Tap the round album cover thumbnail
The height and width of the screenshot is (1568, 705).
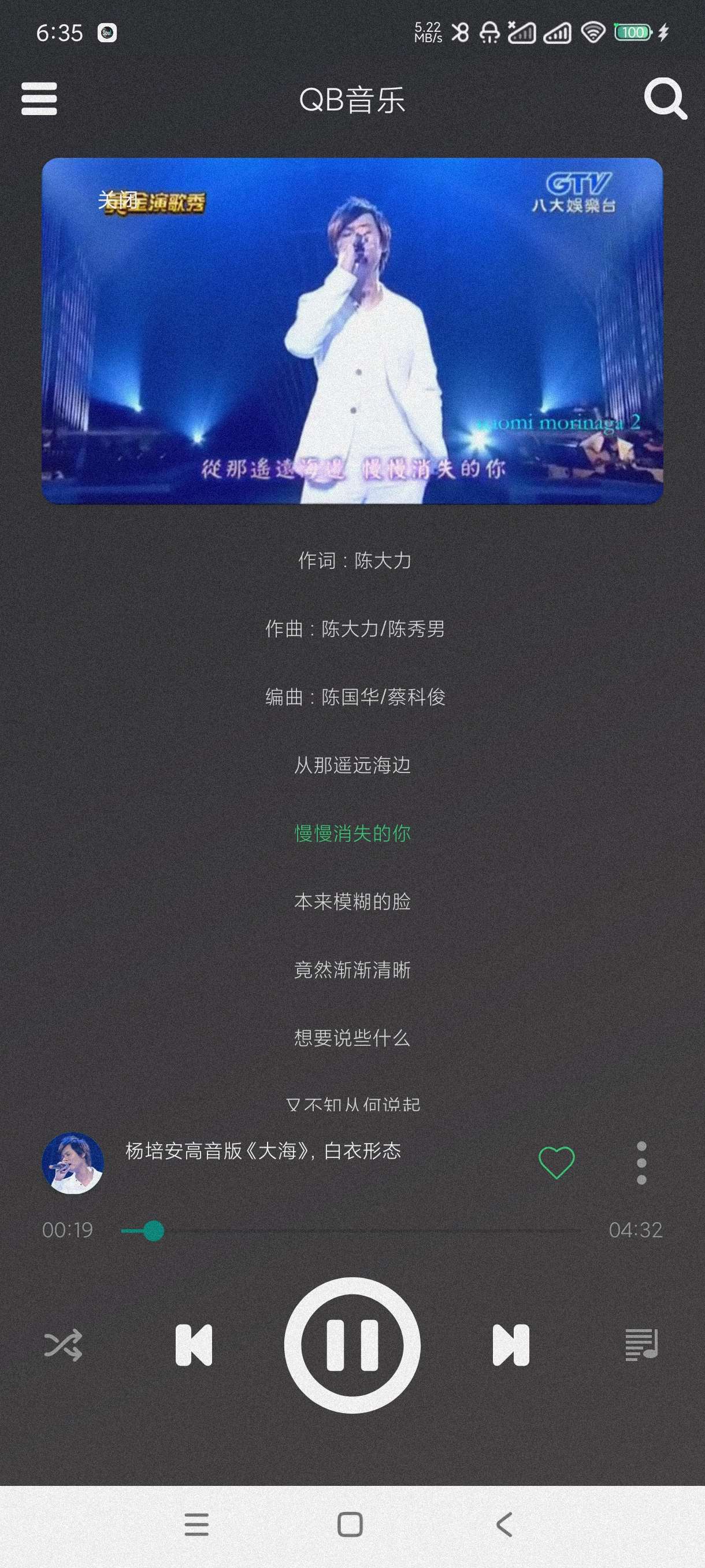72,1163
